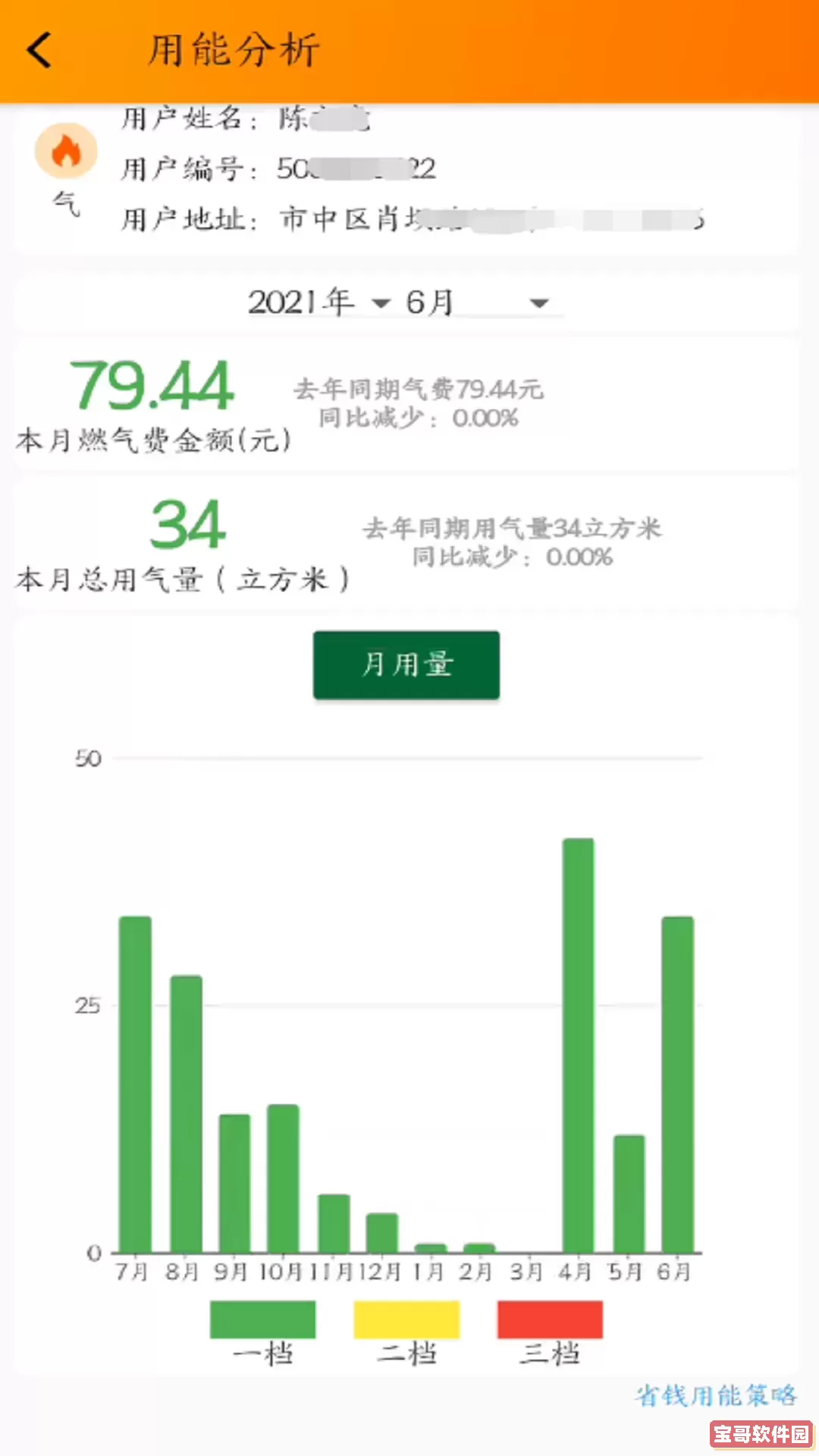This screenshot has height=1456, width=819.
Task: Click the orange gas flame icon labeled 气
Action: (67, 151)
